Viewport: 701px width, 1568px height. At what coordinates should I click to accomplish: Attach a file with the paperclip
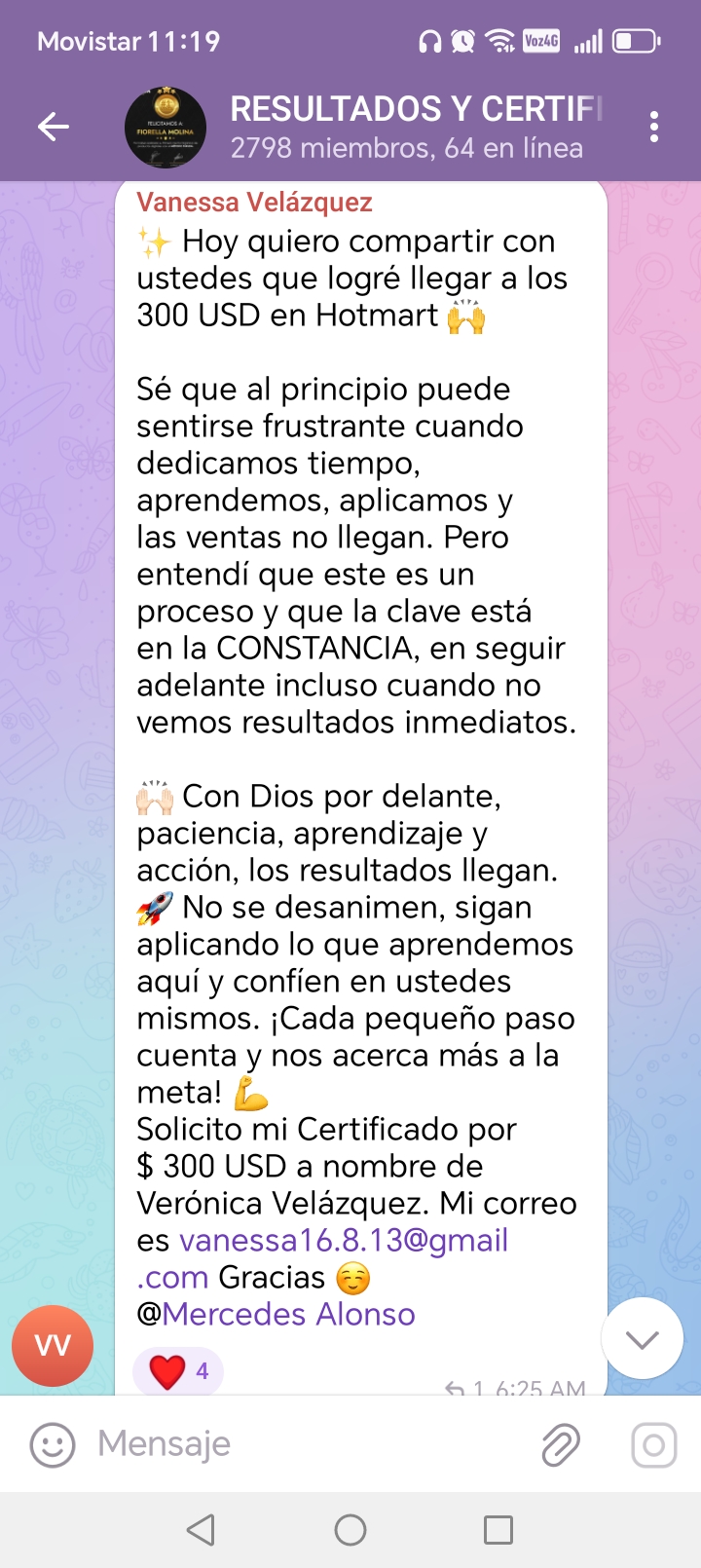coord(561,1445)
